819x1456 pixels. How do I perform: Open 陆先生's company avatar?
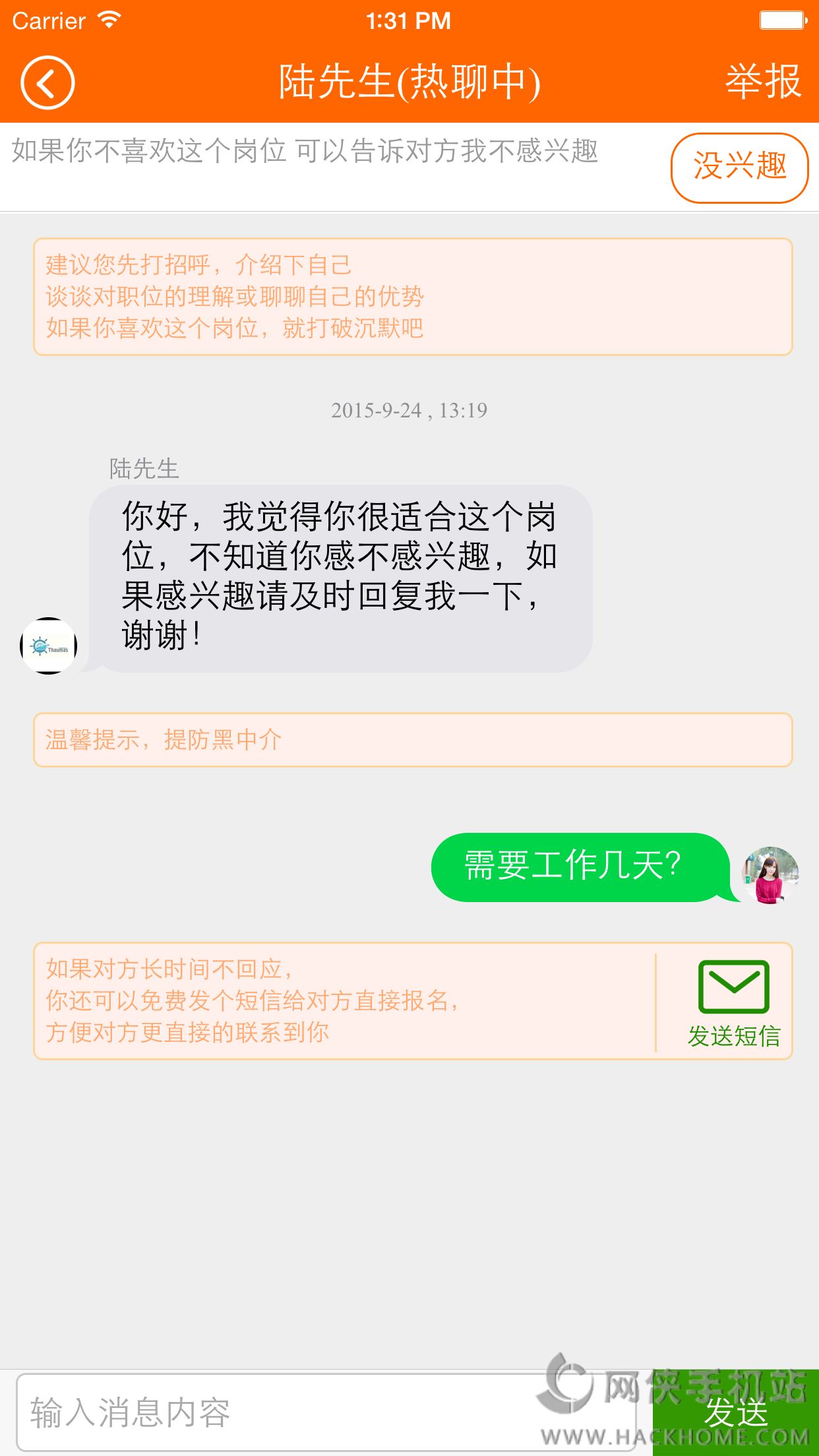click(x=49, y=646)
